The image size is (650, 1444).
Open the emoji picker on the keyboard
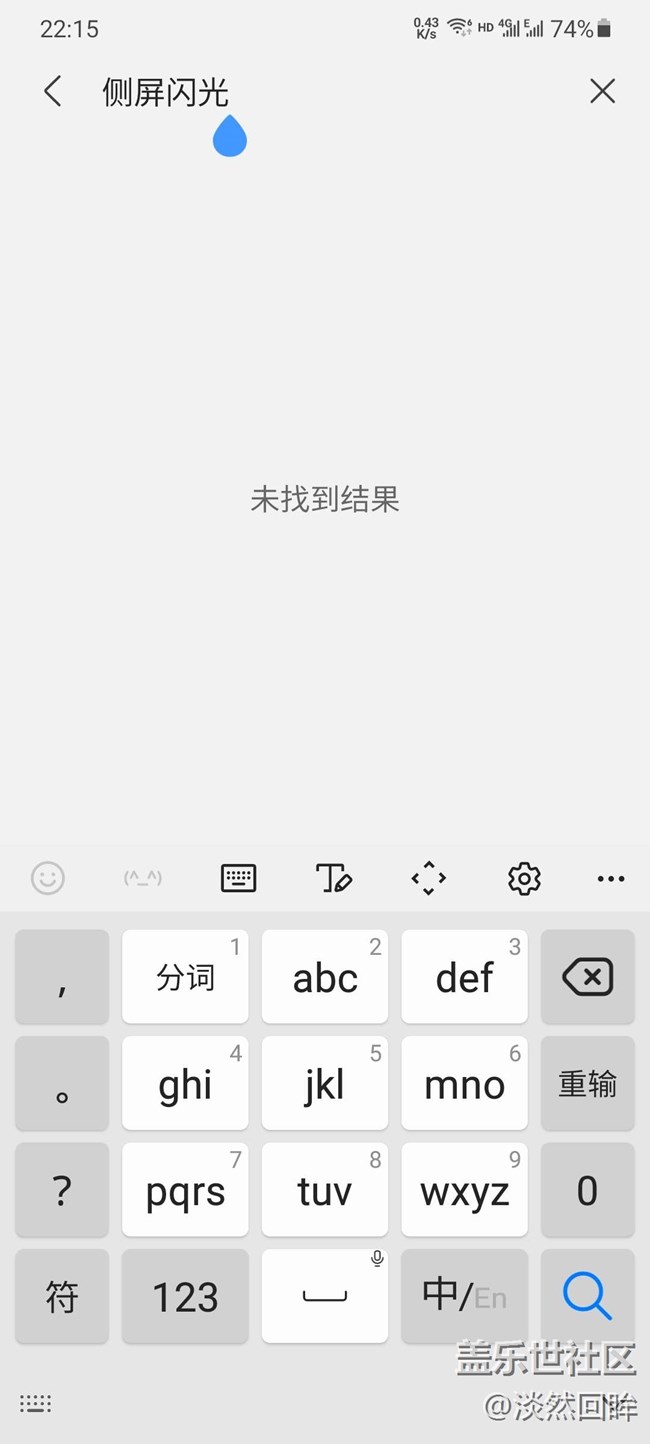(x=48, y=878)
